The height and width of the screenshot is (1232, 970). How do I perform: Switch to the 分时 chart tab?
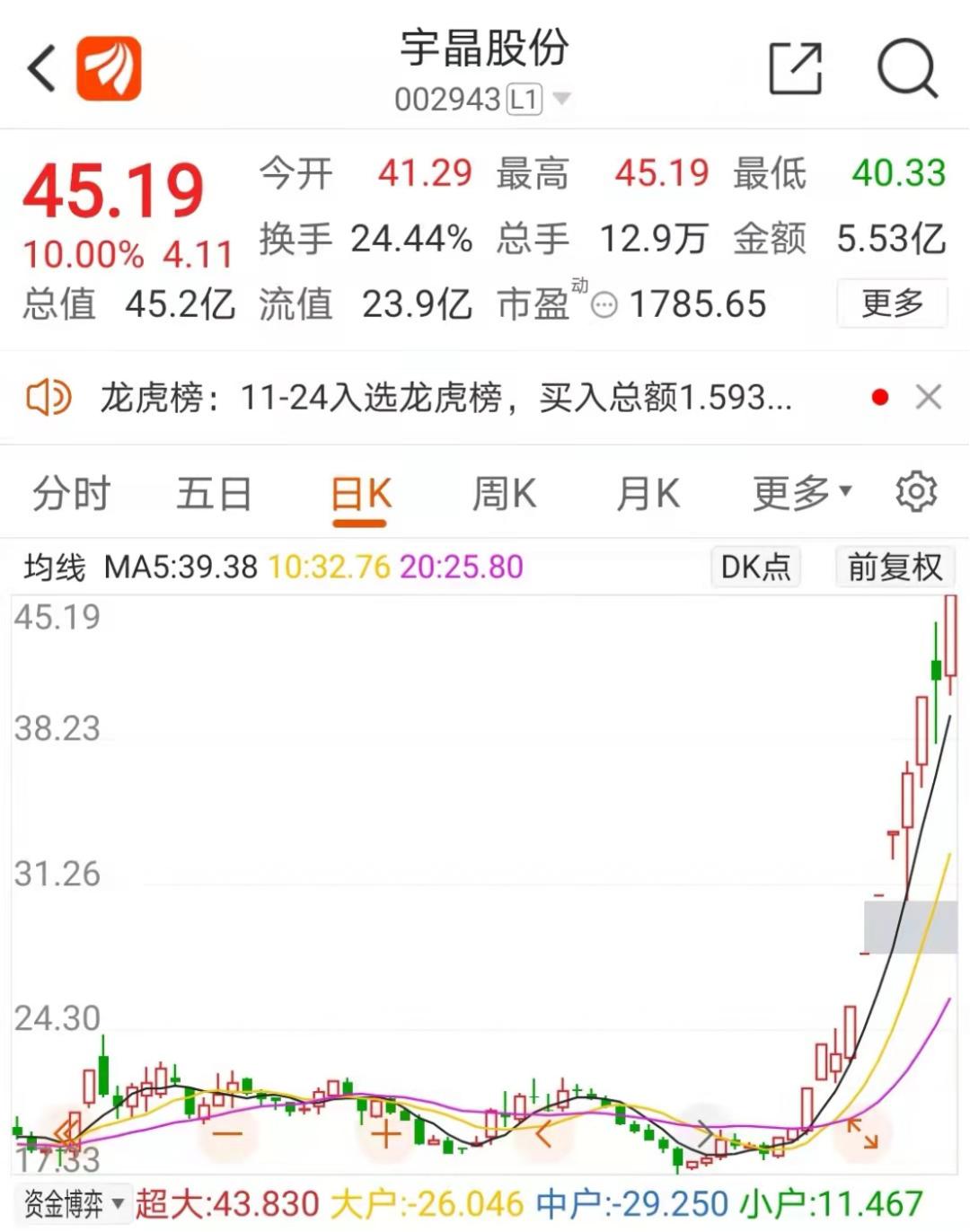pos(71,494)
